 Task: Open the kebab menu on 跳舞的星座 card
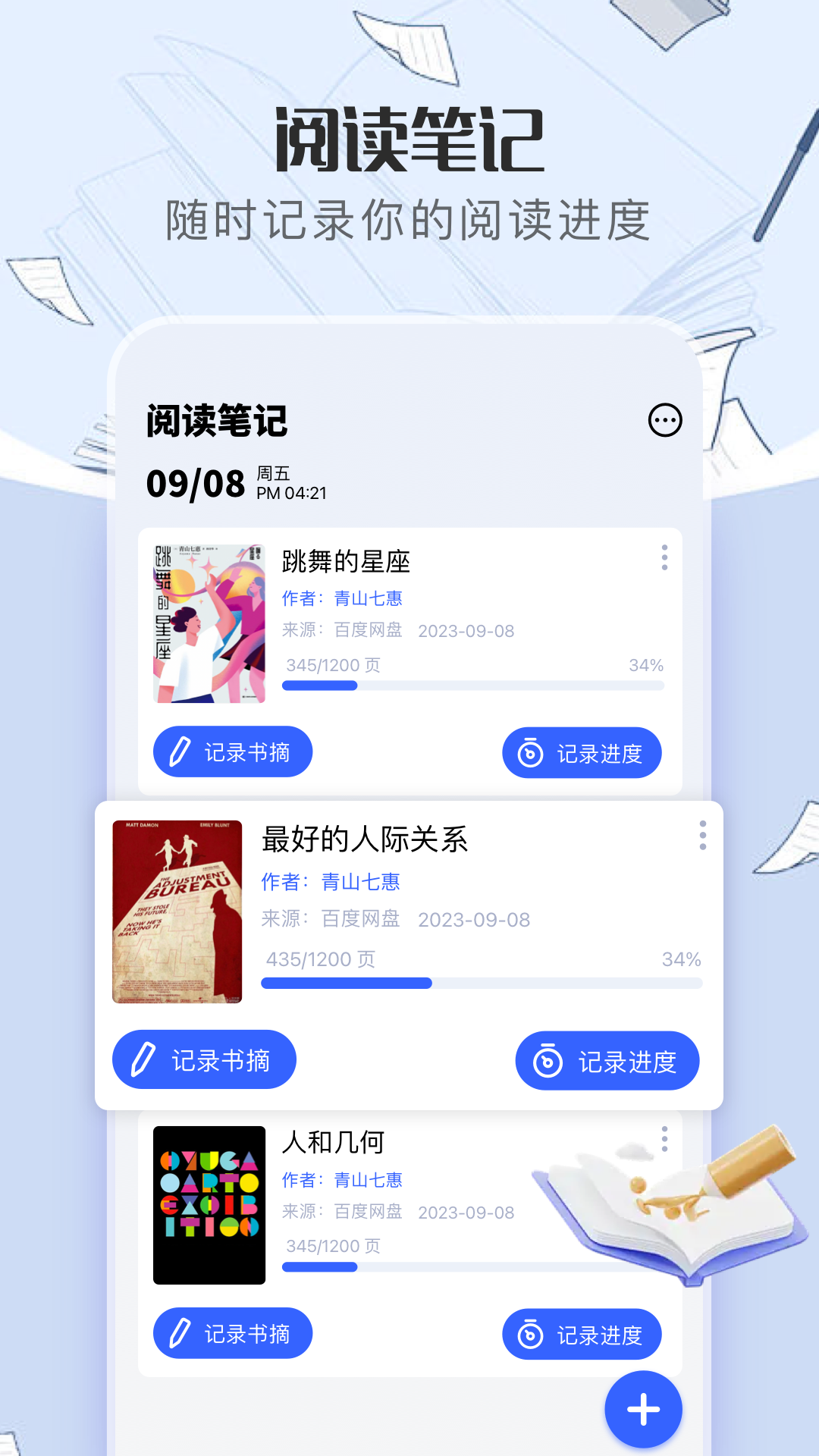coord(664,559)
